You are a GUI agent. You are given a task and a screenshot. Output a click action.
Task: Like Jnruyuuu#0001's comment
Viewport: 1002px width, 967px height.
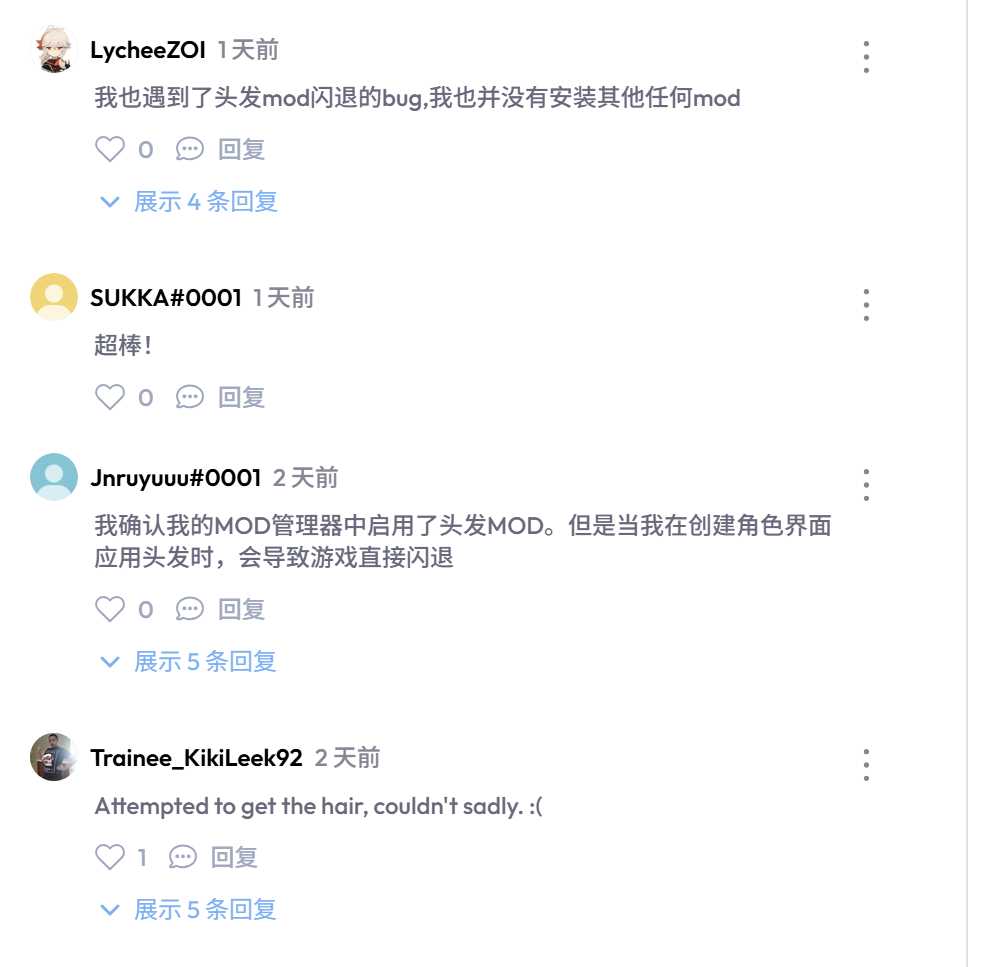(109, 609)
